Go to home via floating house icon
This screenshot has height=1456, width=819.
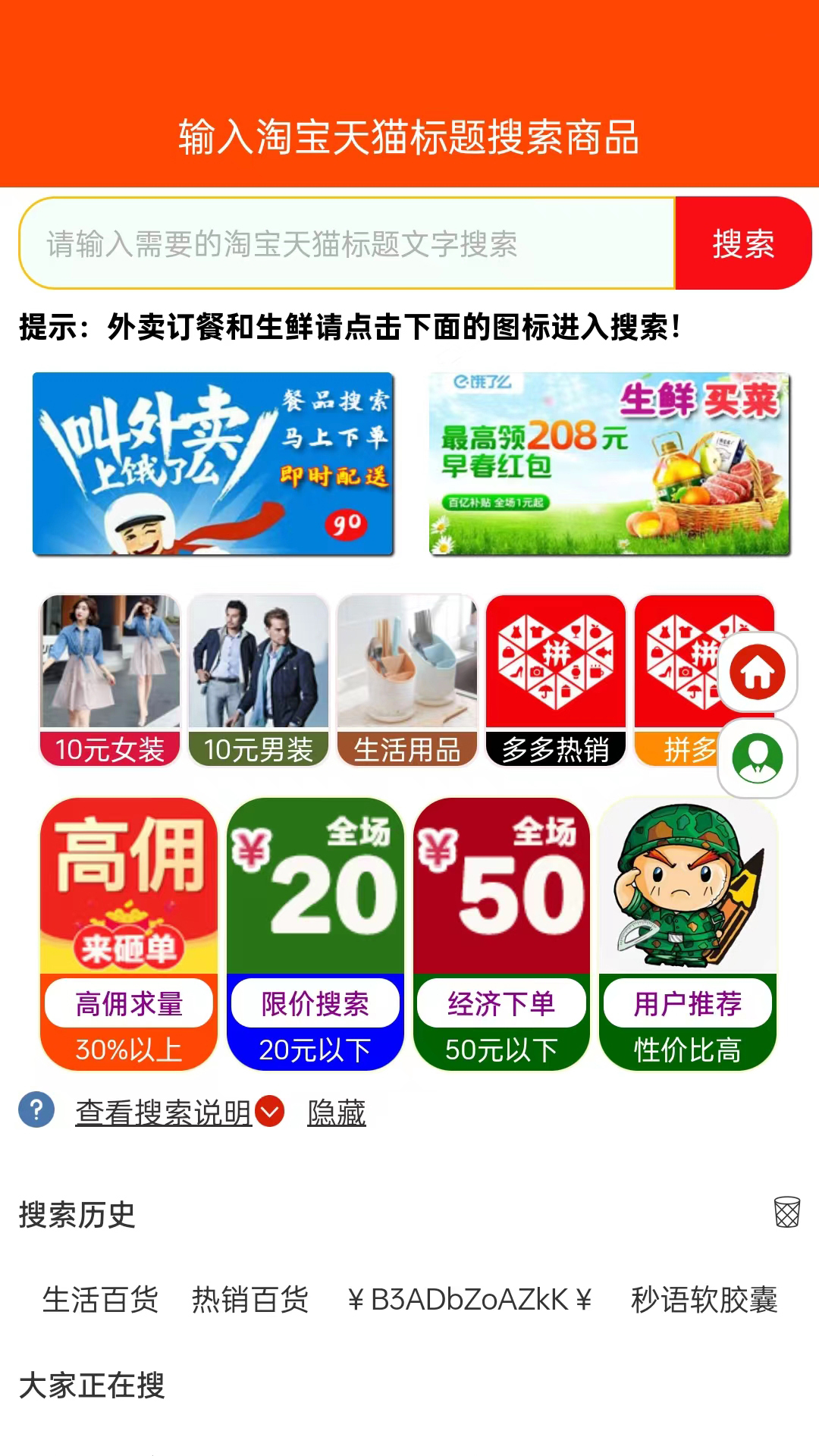click(x=757, y=672)
